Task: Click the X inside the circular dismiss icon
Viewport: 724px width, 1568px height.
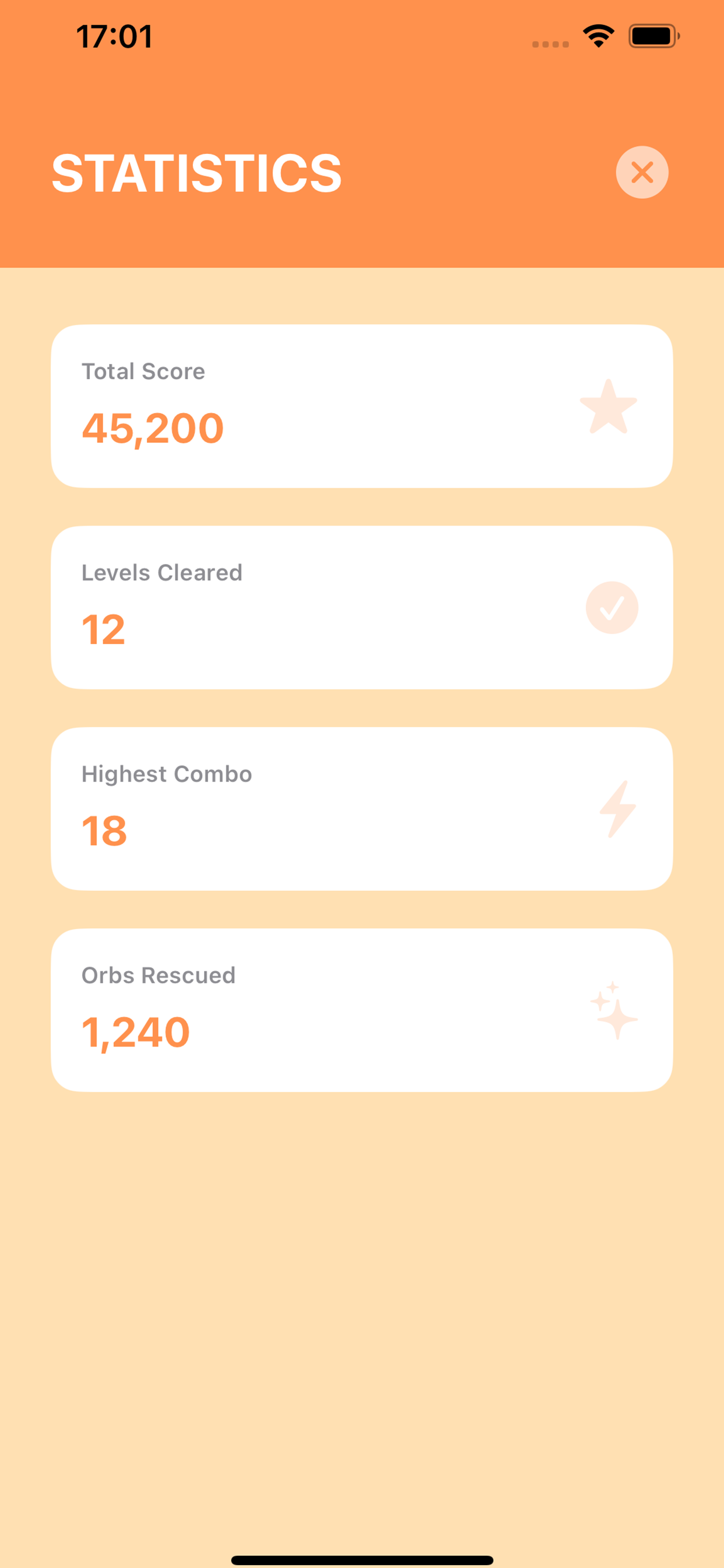Action: [x=643, y=173]
